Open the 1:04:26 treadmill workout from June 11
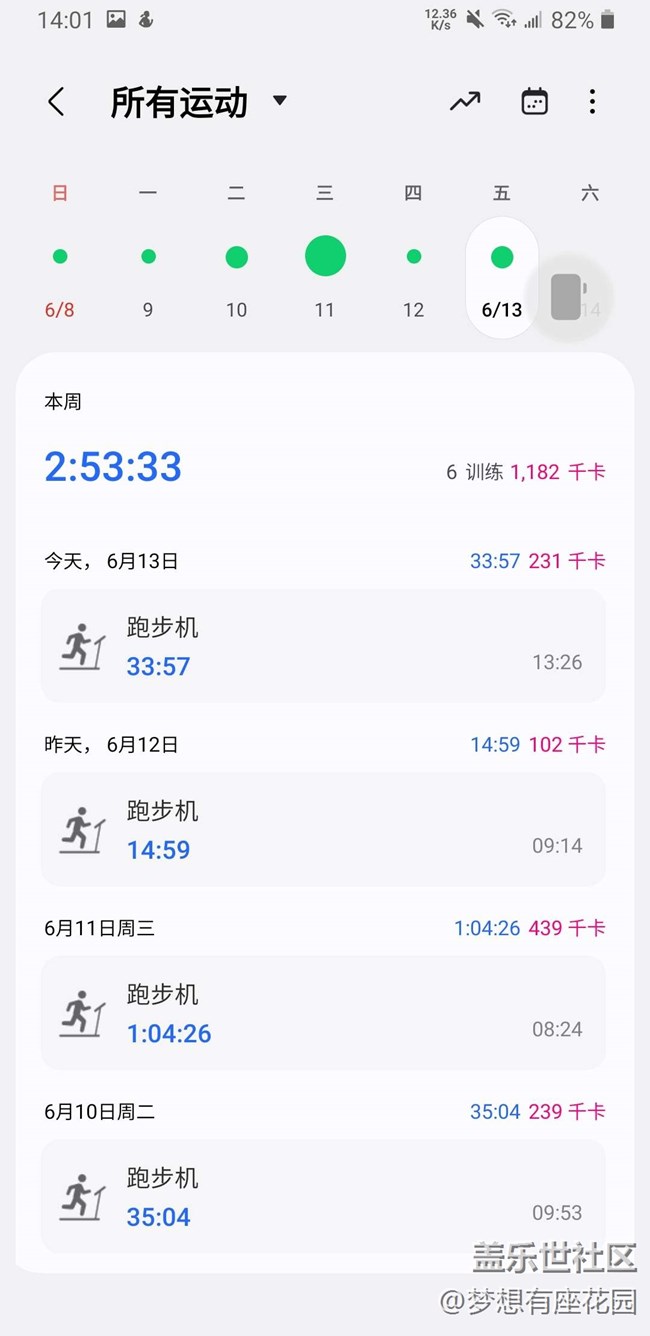The width and height of the screenshot is (650, 1336). point(323,1012)
